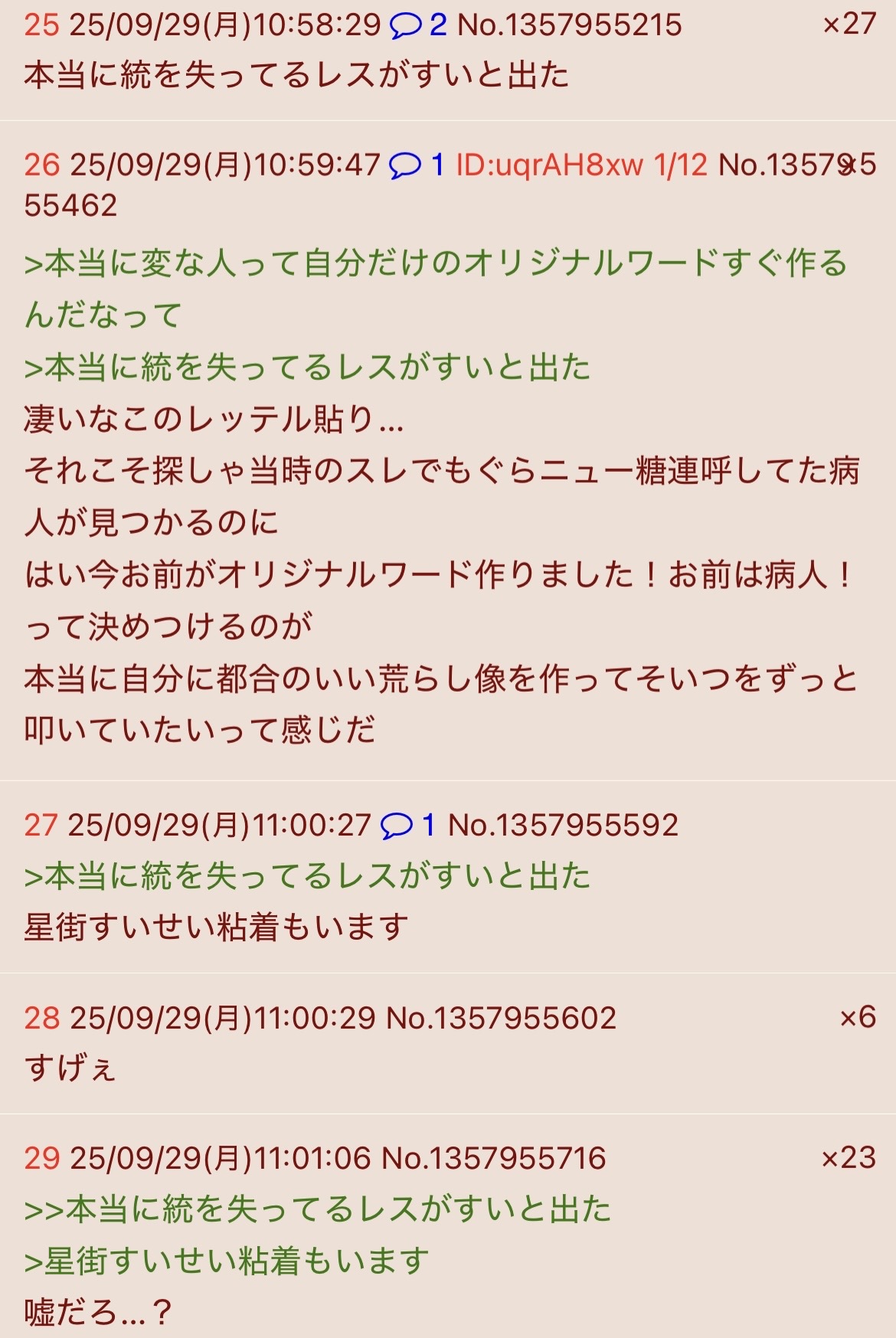The height and width of the screenshot is (1338, 896).
Task: Tap the ×23 count on post 29
Action: 848,1157
